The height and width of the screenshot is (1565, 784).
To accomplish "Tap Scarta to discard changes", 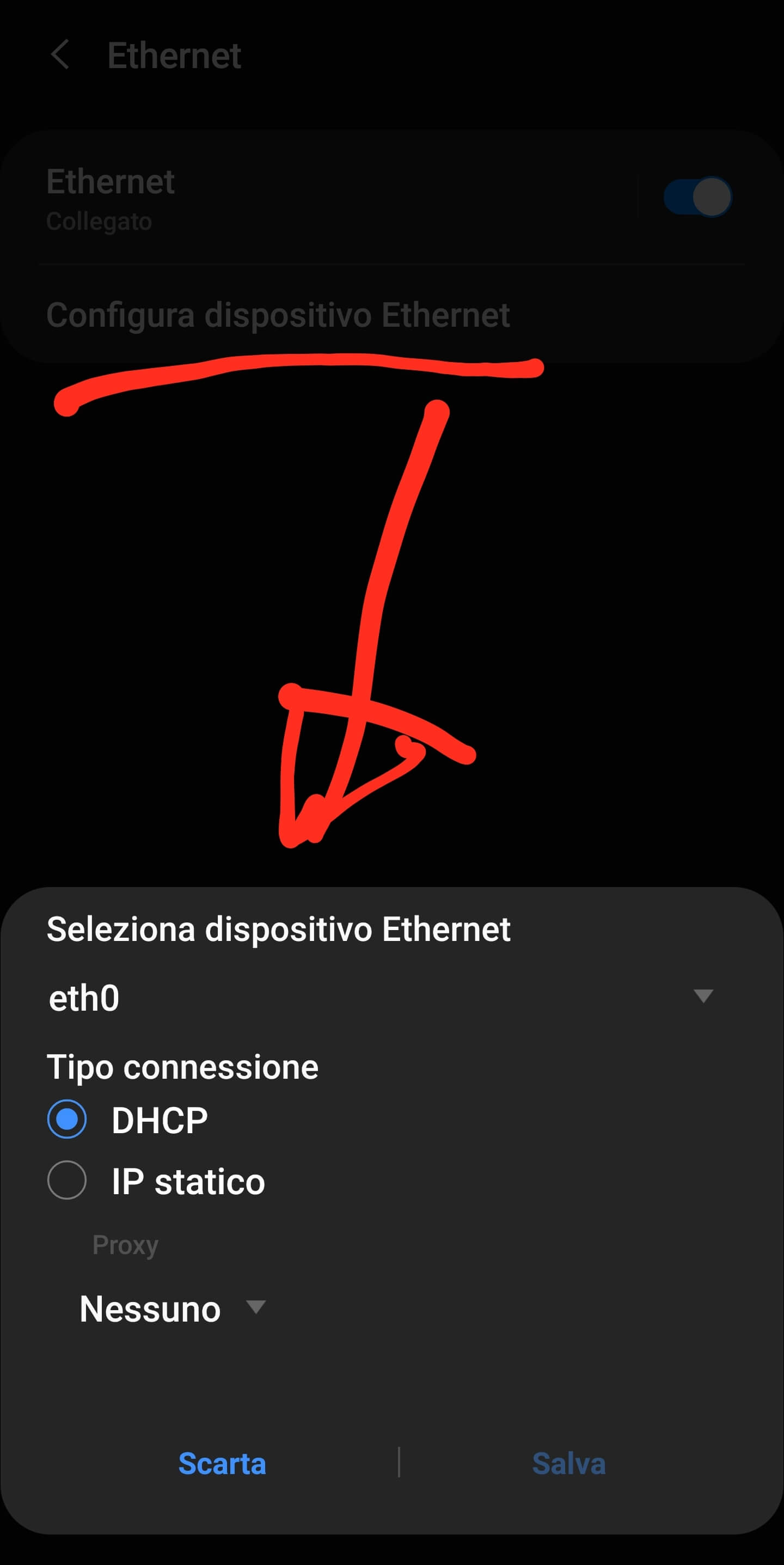I will [x=222, y=1464].
